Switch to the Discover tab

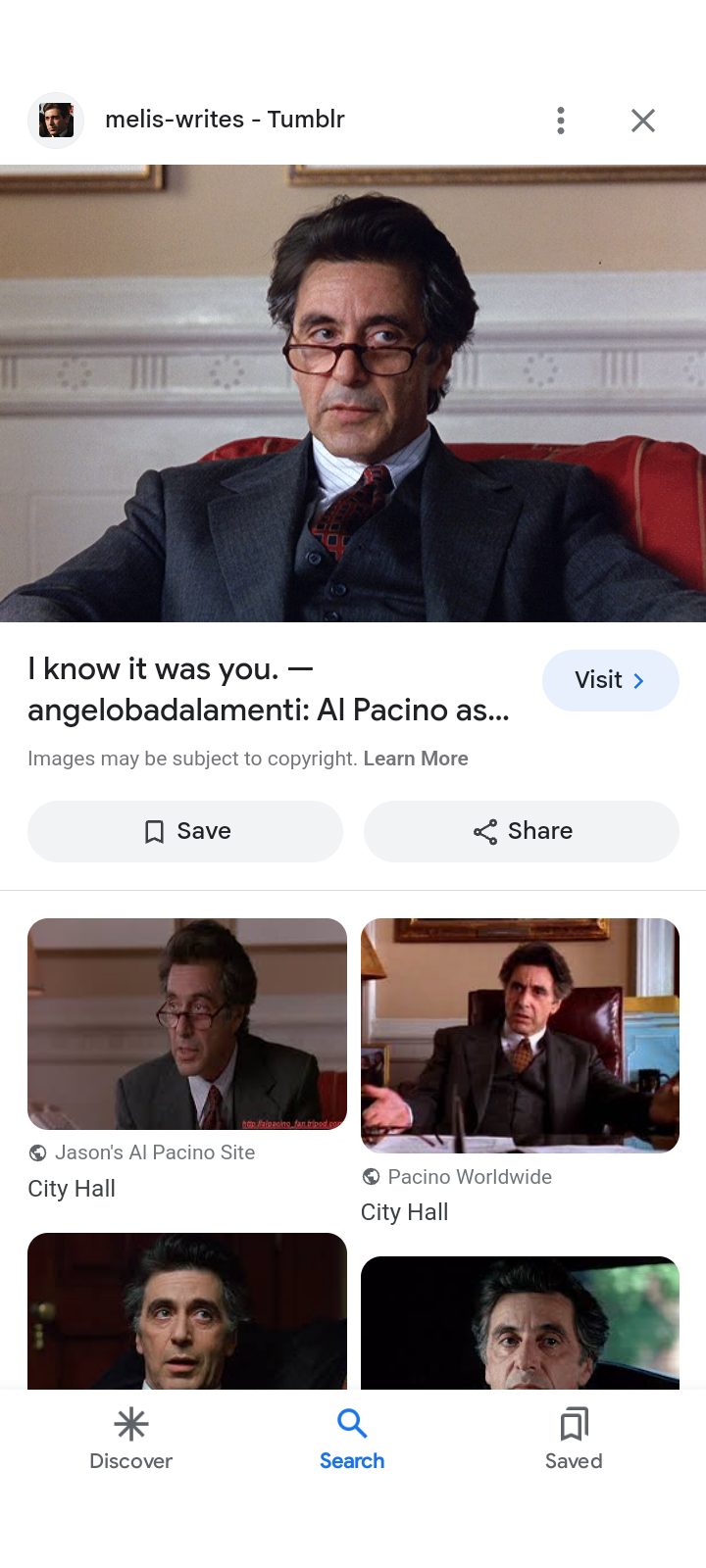pyautogui.click(x=130, y=1439)
